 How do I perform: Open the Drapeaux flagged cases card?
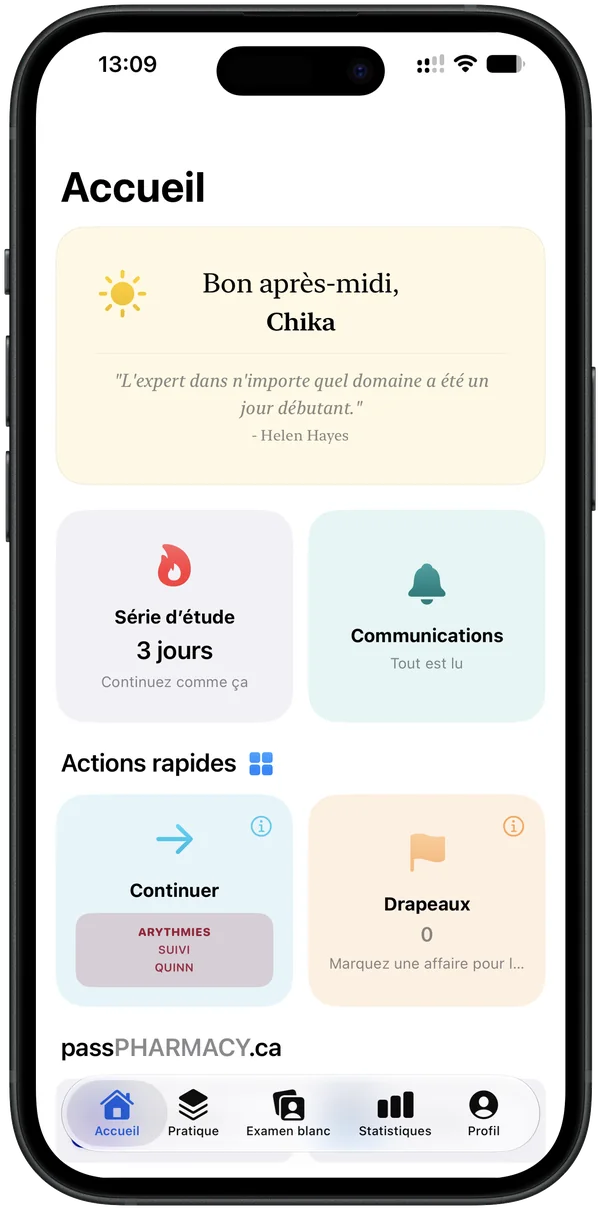click(x=427, y=900)
